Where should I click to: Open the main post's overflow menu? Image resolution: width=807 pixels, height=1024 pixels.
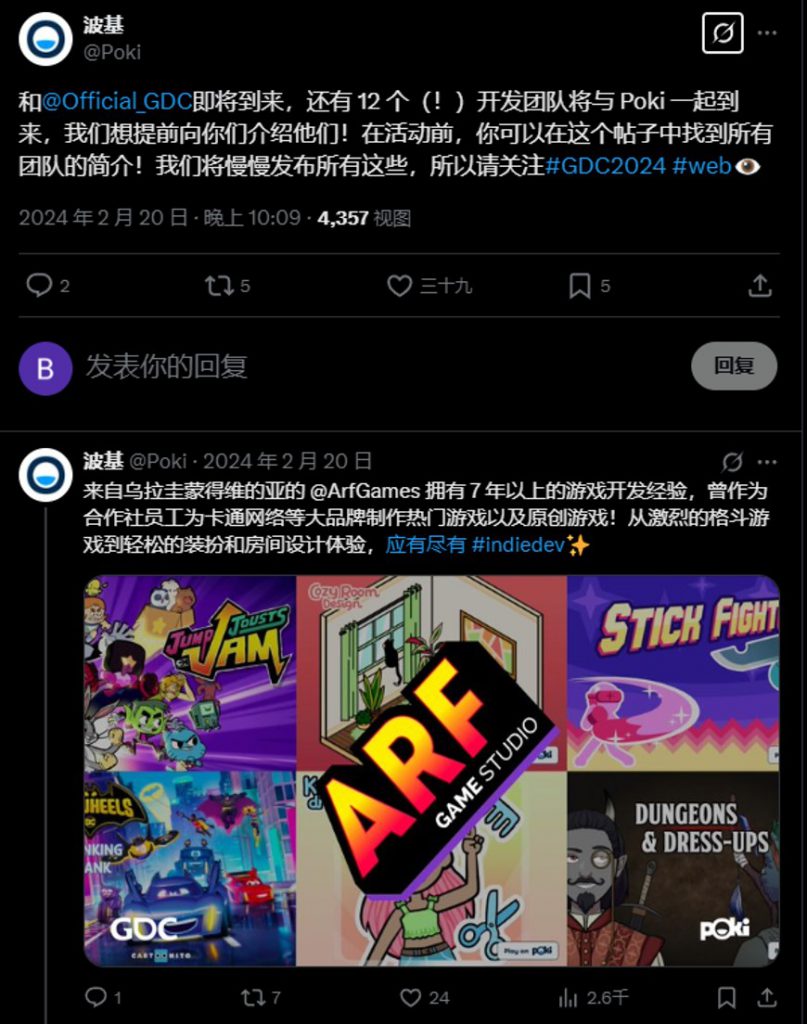point(767,34)
